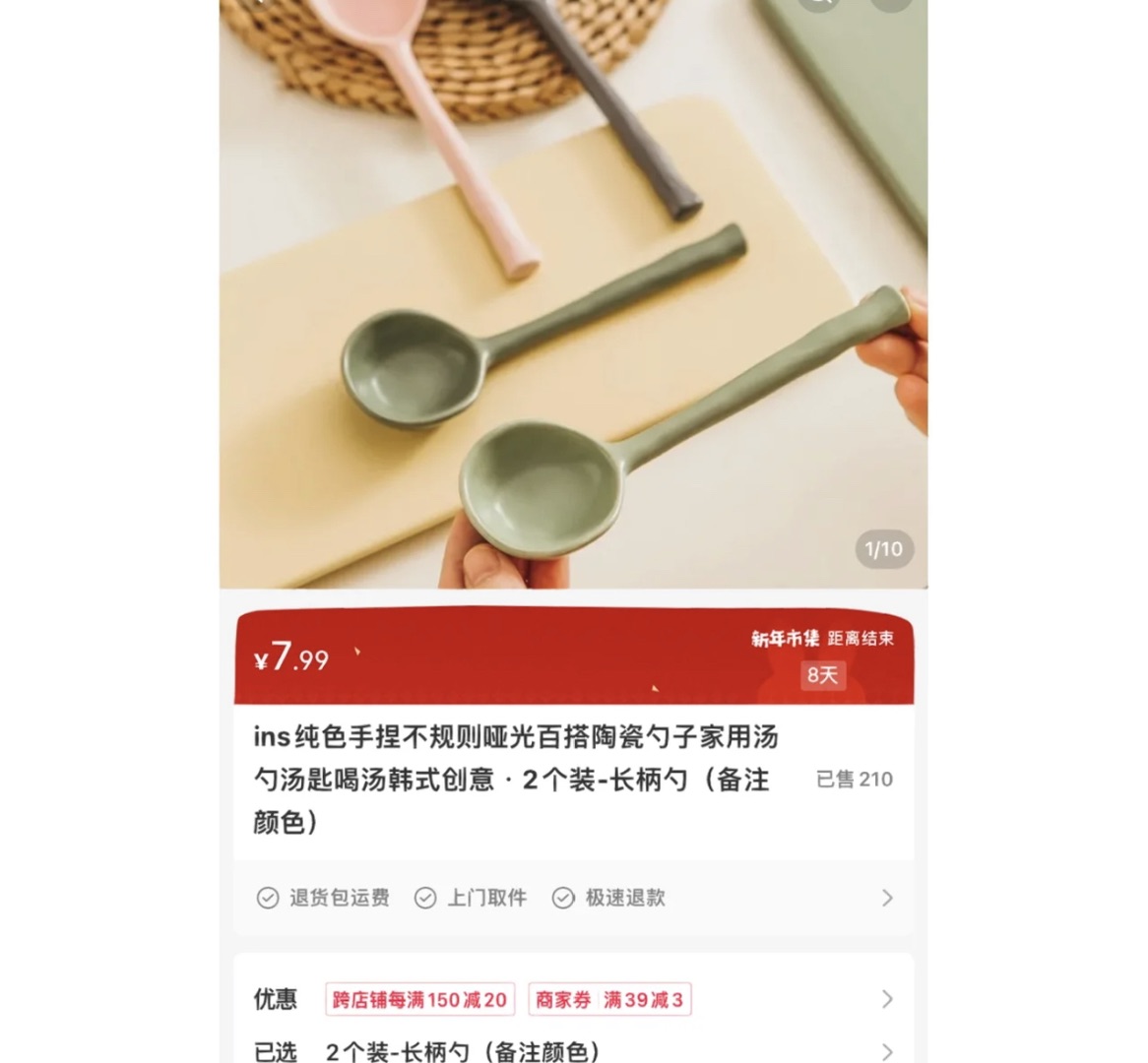Tap the 跨店铺每满150减20 coupon tag
Image resolution: width=1148 pixels, height=1063 pixels.
tap(419, 1000)
